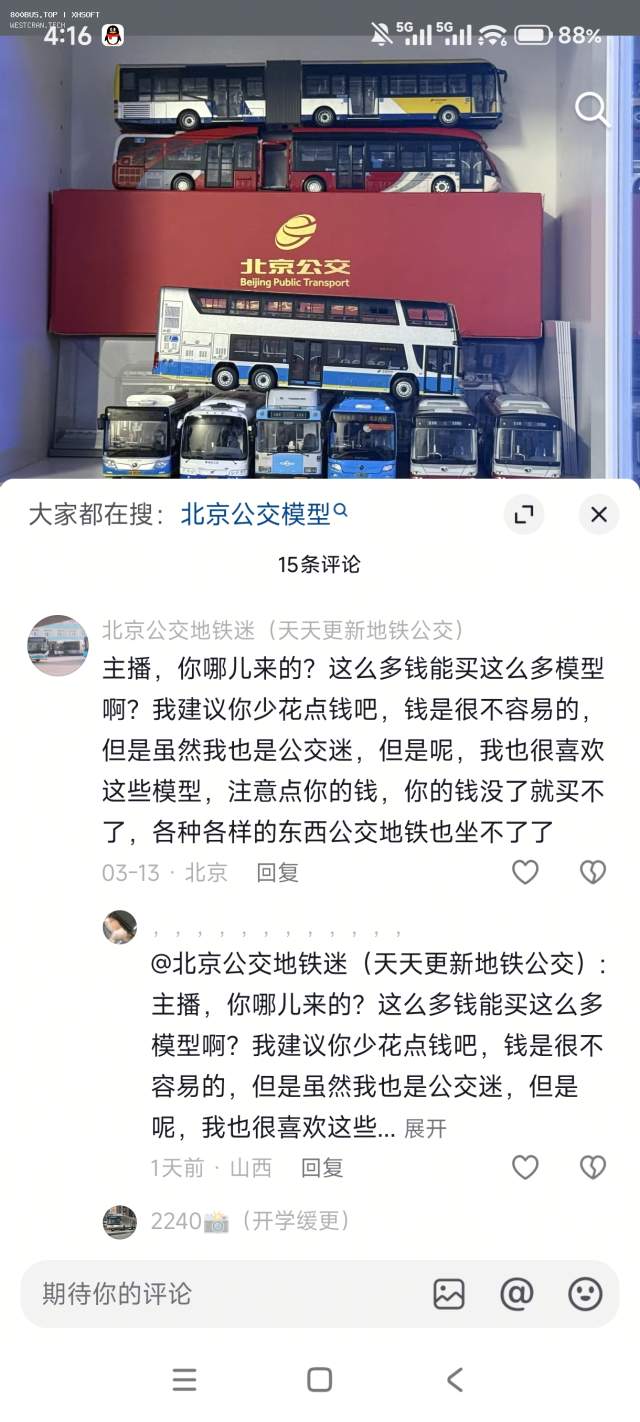The height and width of the screenshot is (1422, 640).
Task: Go to the system home screen
Action: [x=320, y=1380]
